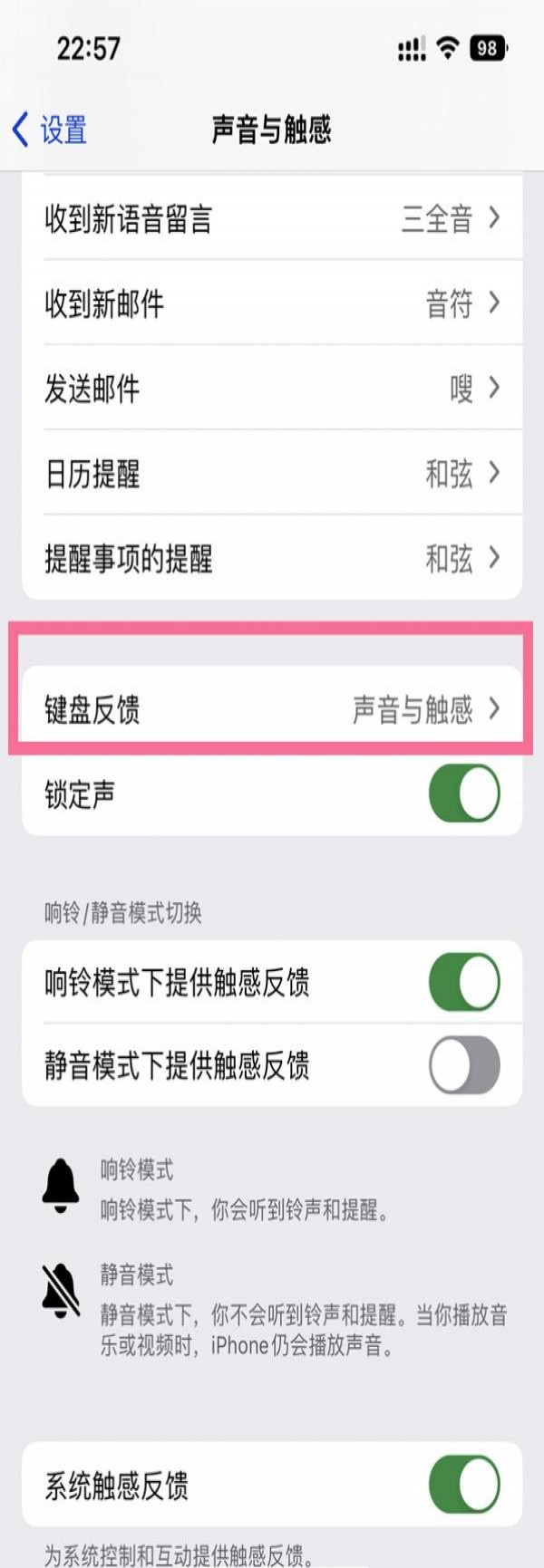The width and height of the screenshot is (544, 1568).
Task: Open 键盘反馈 settings
Action: point(272,709)
